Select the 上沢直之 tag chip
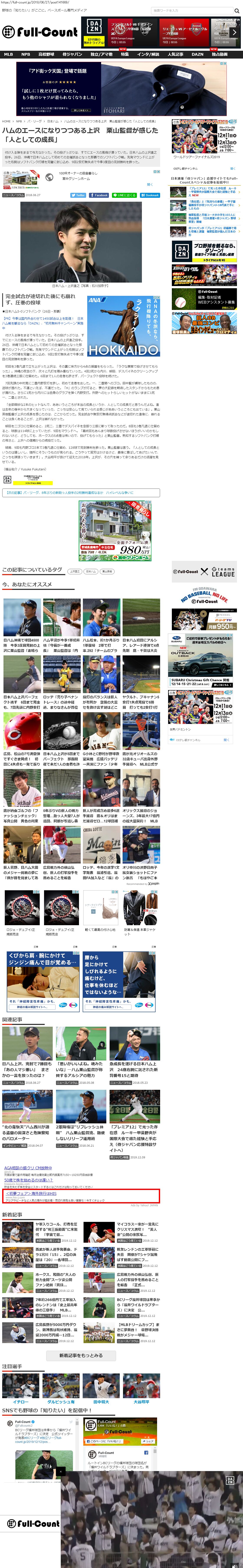This screenshot has height=1568, width=243. pos(74,571)
